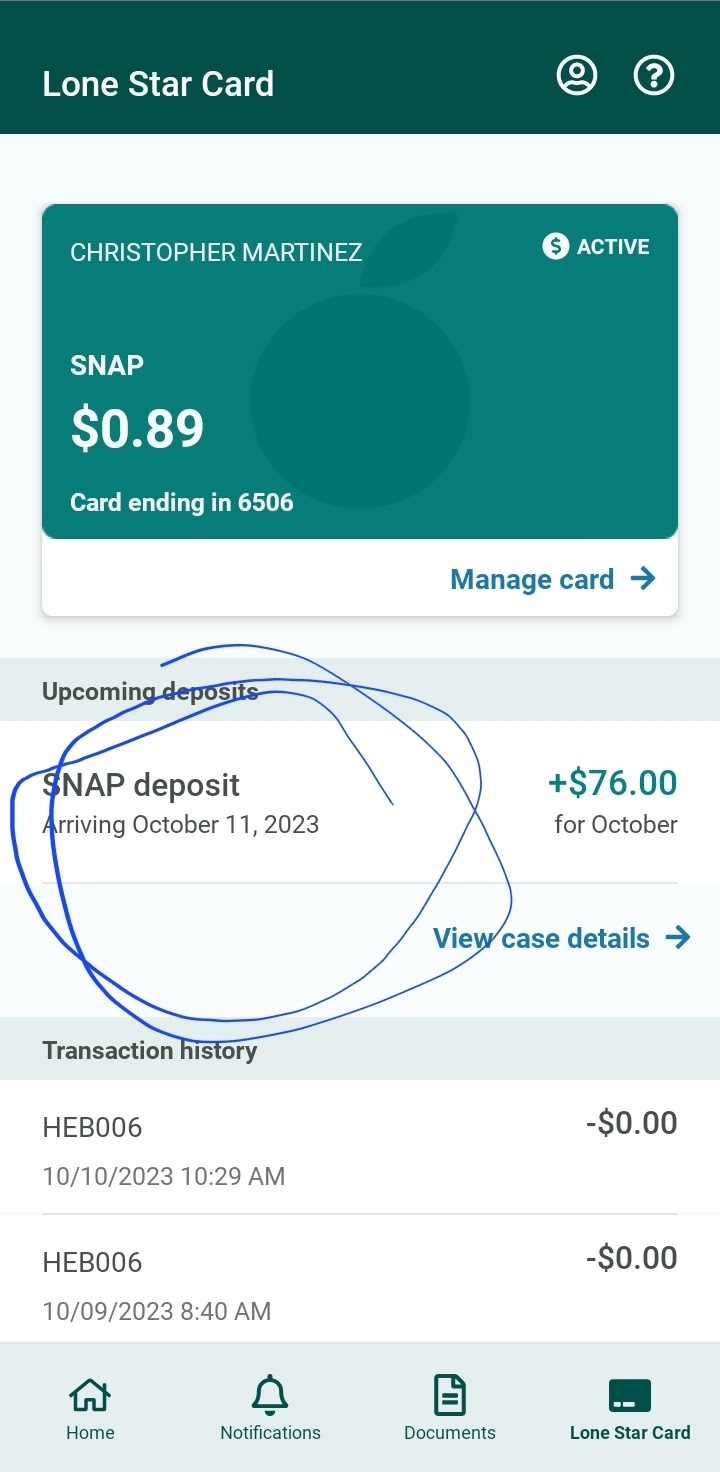Open HEB006 transaction from 10/10/2023
The height and width of the screenshot is (1472, 720).
coord(360,1148)
